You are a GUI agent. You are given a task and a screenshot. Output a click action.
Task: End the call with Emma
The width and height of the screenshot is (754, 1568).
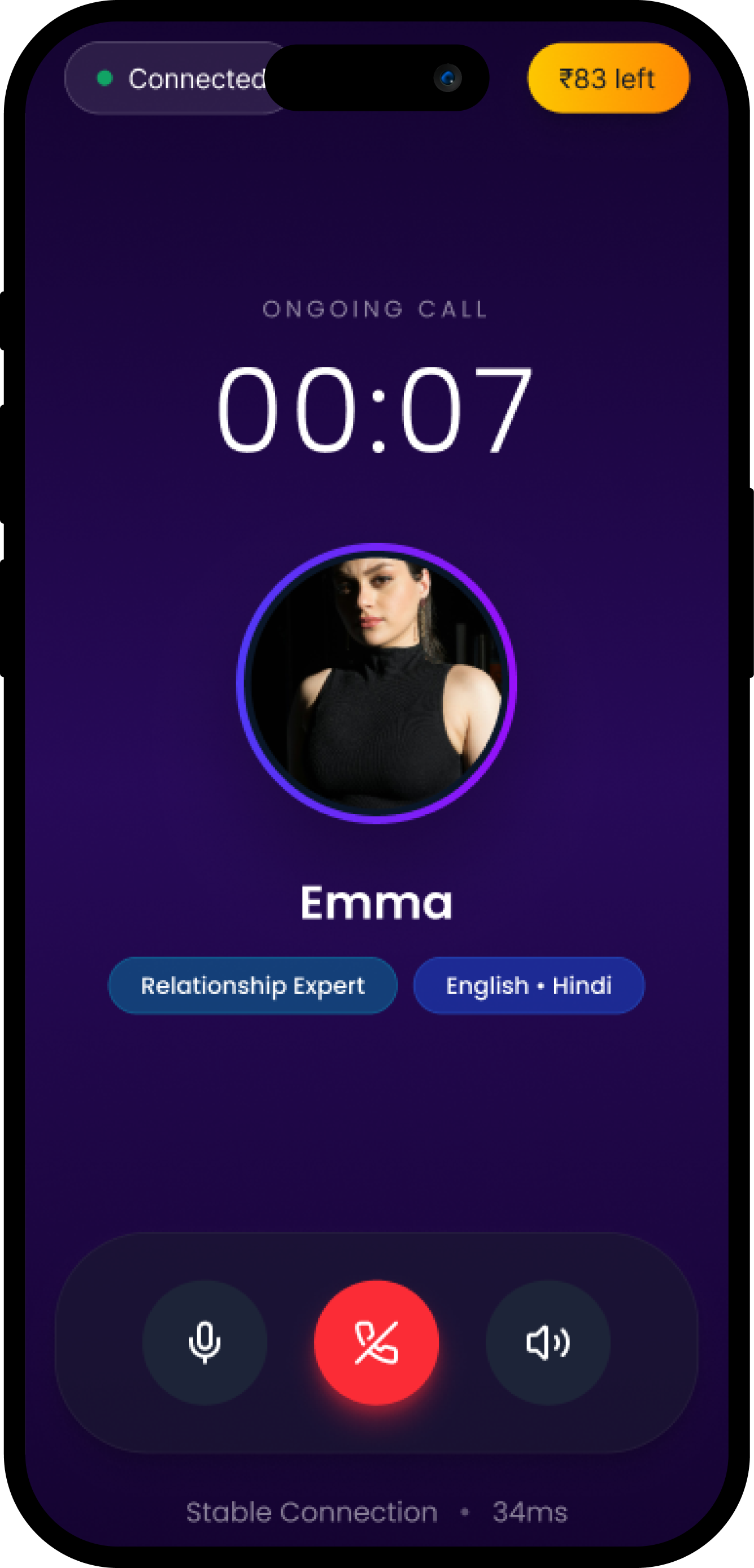coord(376,1342)
